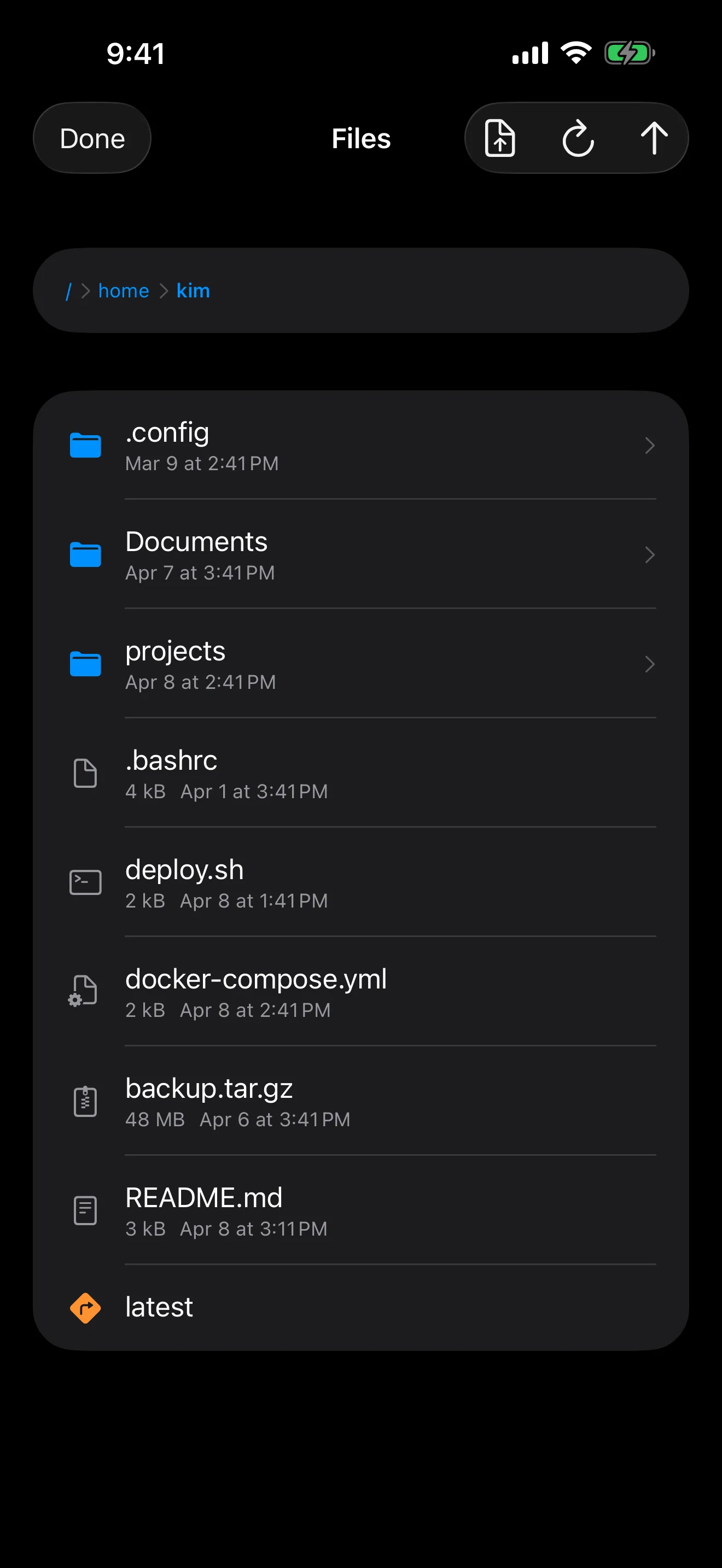
Task: Expand the projects folder chevron
Action: (x=650, y=664)
